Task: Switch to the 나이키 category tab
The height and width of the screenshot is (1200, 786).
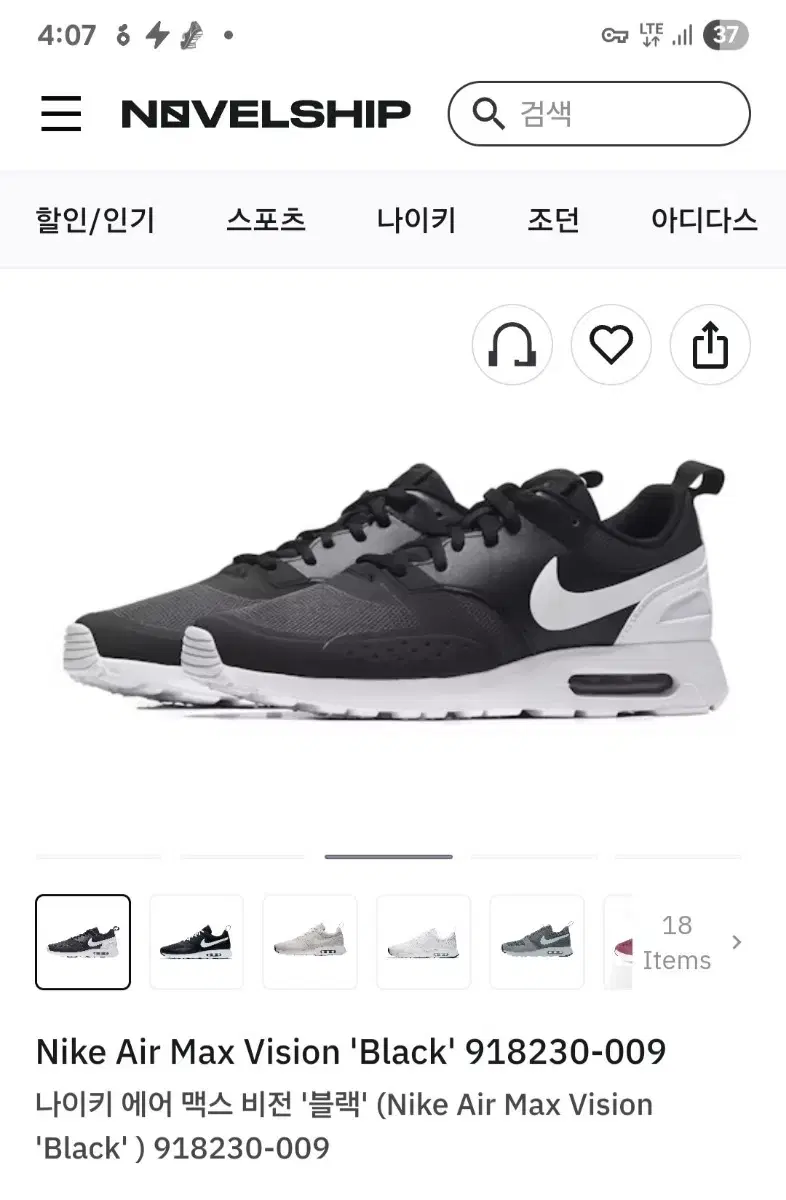Action: click(x=416, y=220)
